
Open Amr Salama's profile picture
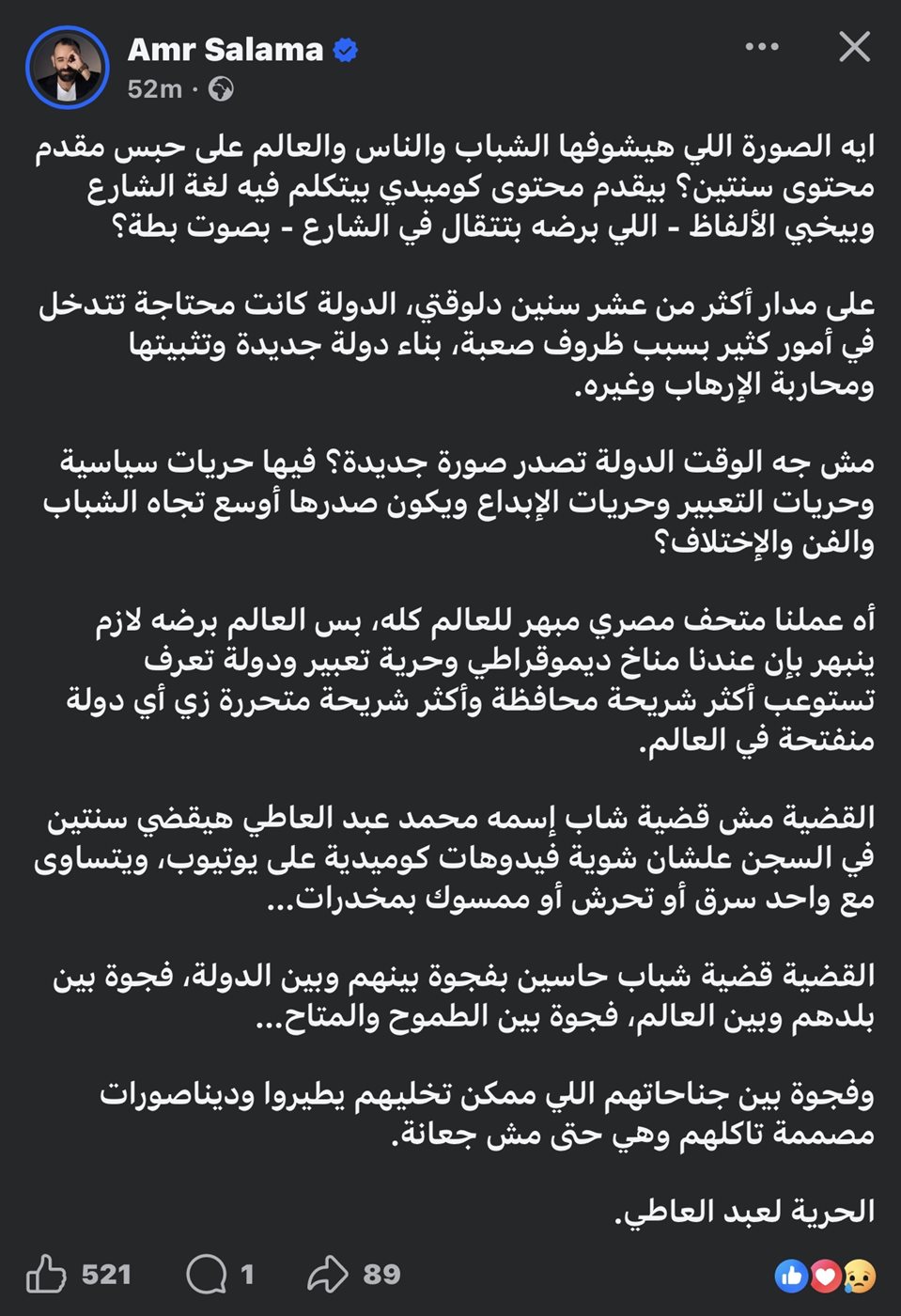point(68,68)
